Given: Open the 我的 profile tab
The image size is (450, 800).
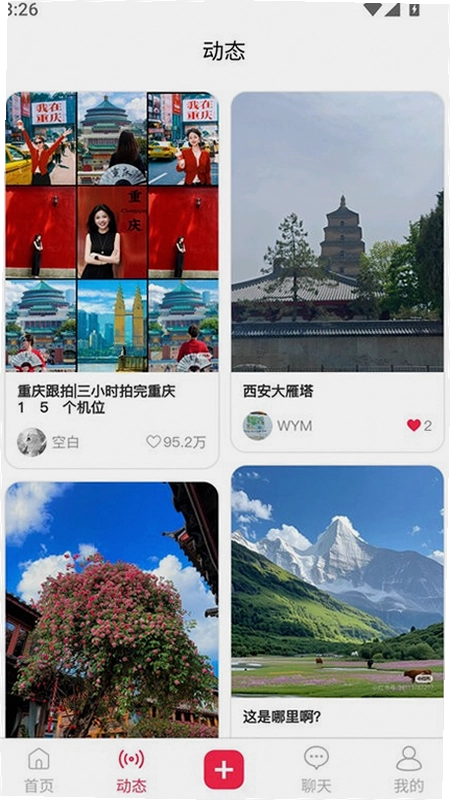Looking at the screenshot, I should (409, 770).
